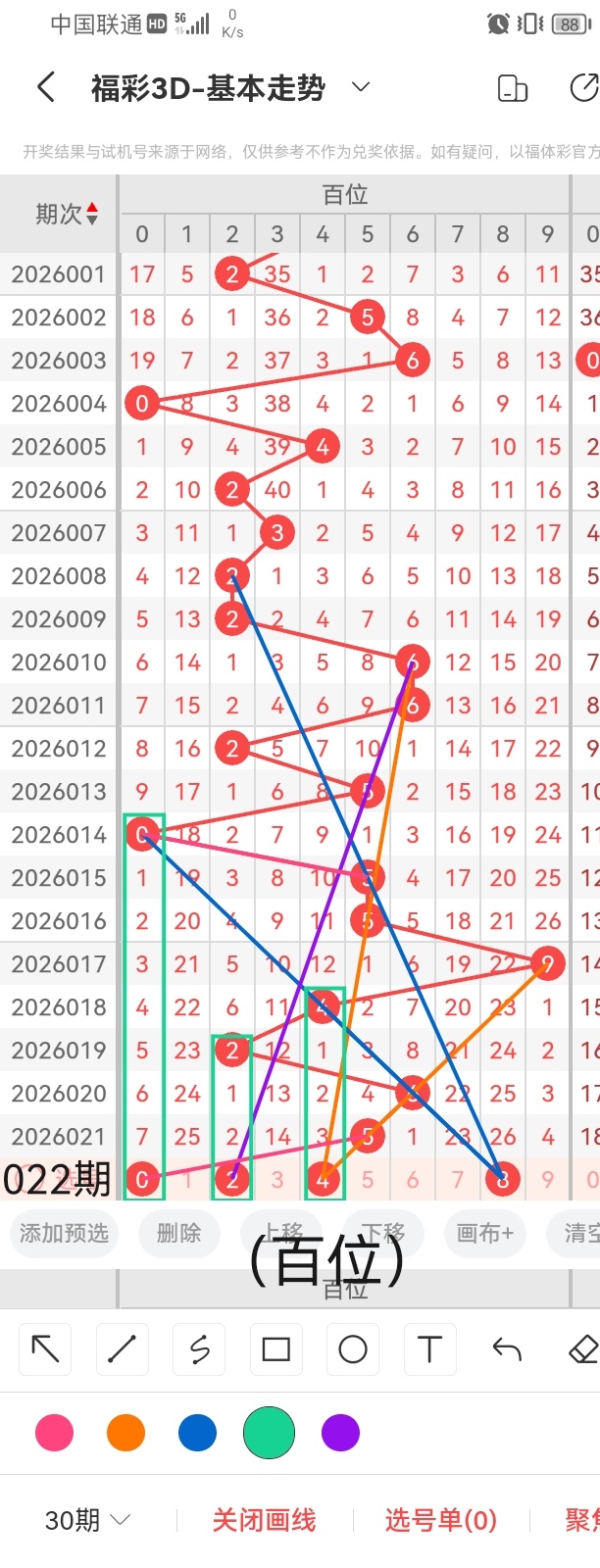Pick the pink color swatch
The height and width of the screenshot is (1568, 600).
pyautogui.click(x=54, y=1433)
